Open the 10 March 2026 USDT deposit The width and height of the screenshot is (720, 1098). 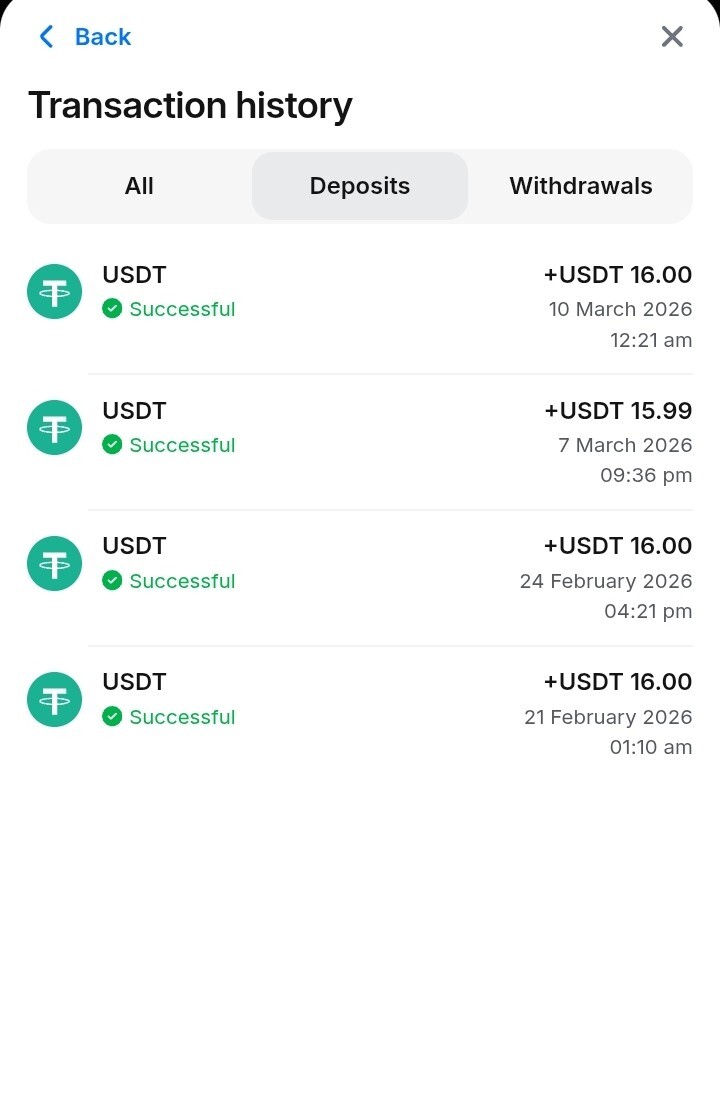point(360,306)
